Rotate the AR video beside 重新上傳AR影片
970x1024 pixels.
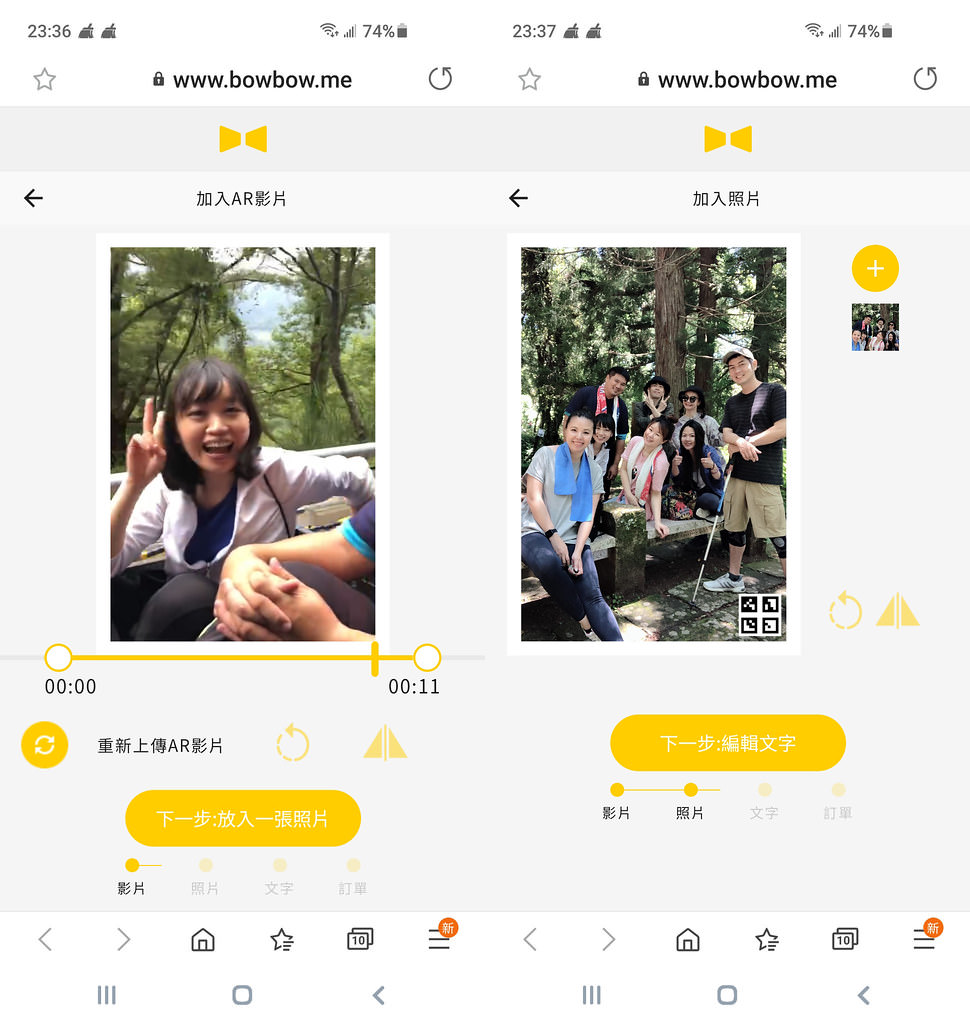tap(292, 744)
